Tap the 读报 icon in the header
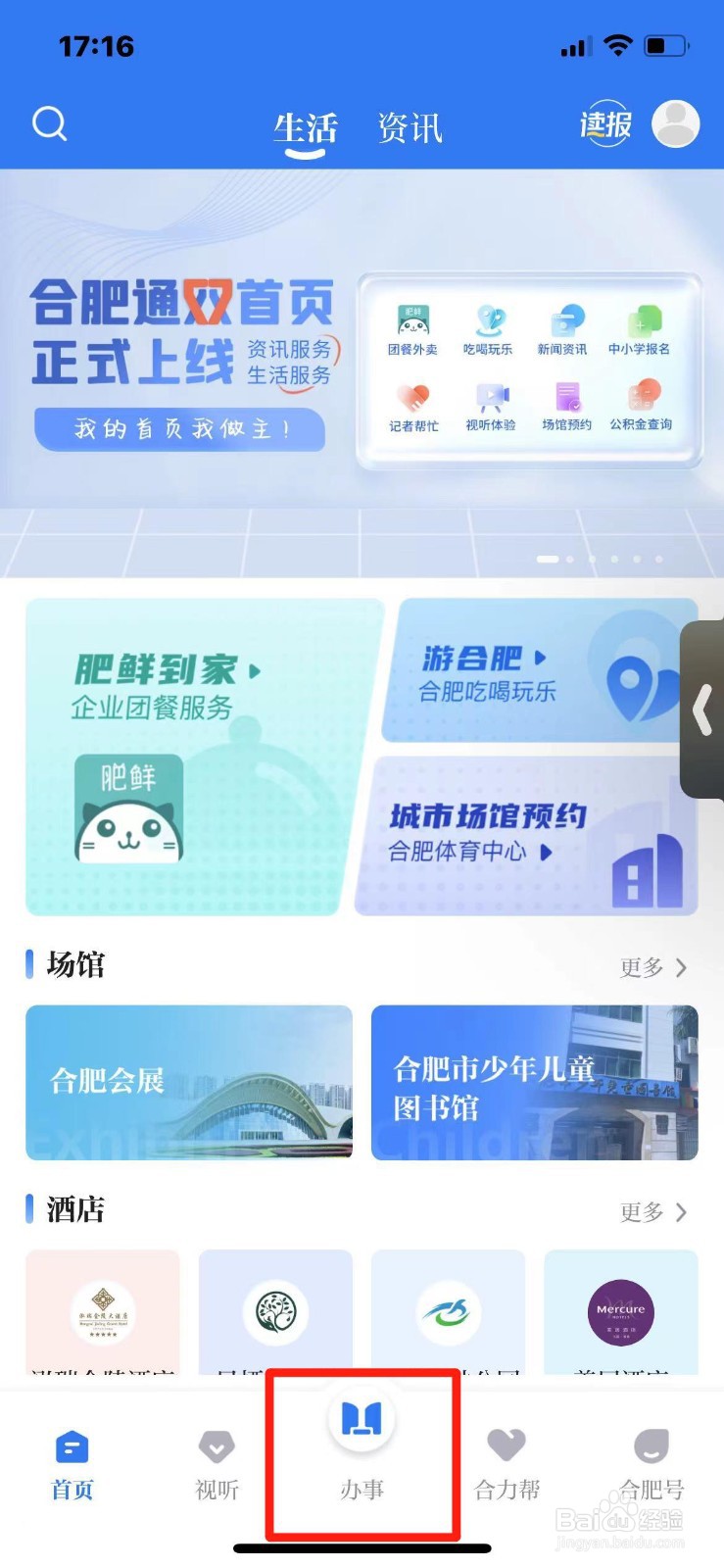724x1568 pixels. pyautogui.click(x=603, y=123)
